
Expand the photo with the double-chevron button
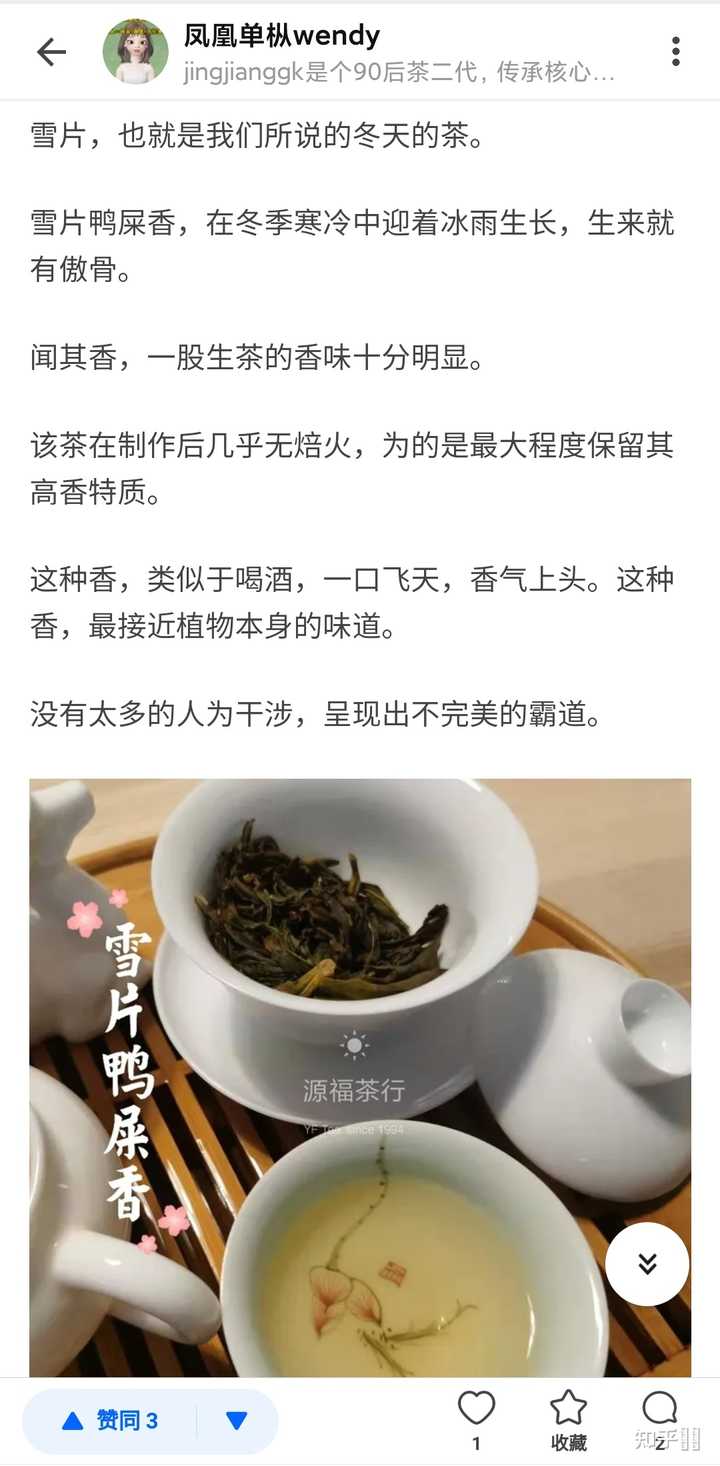click(647, 1265)
